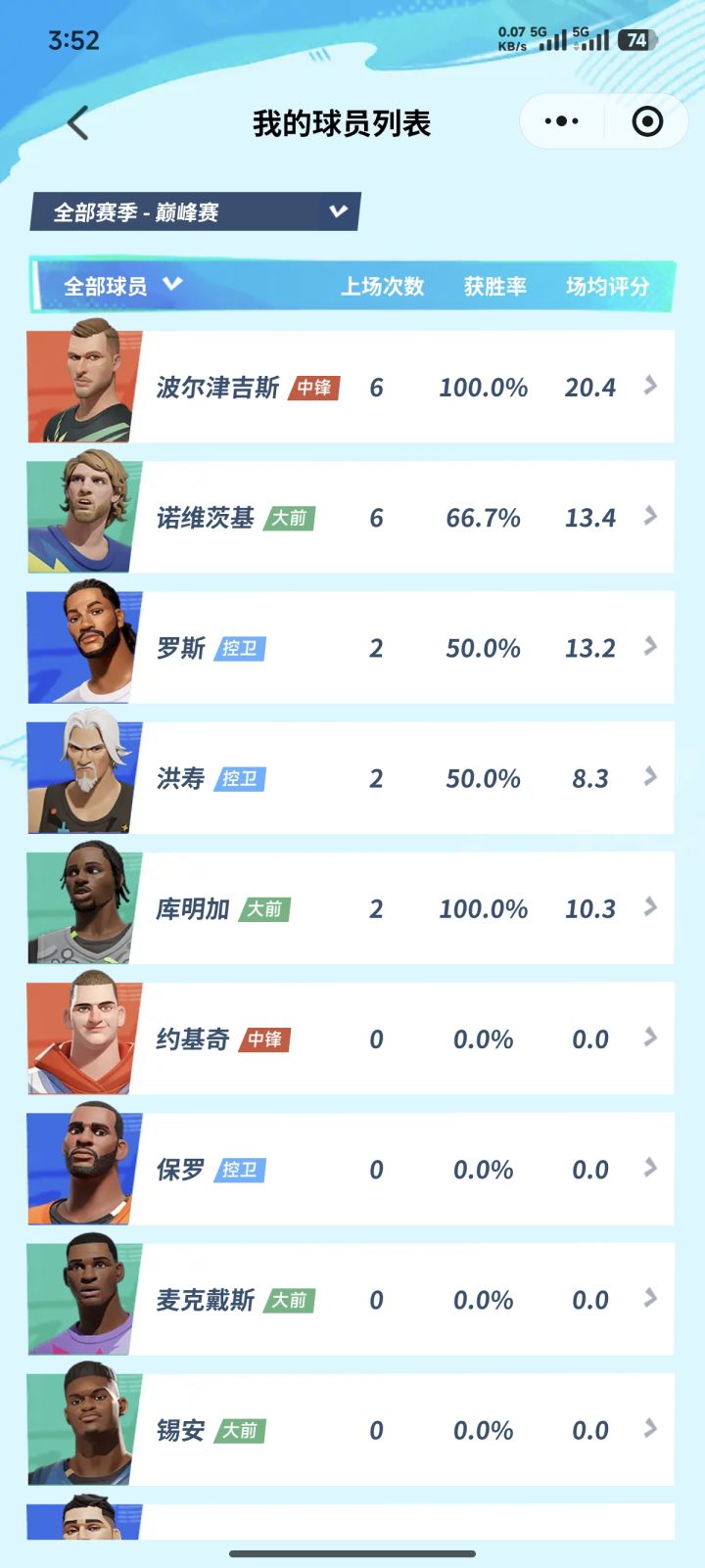This screenshot has width=705, height=1568.
Task: Go back from player list
Action: coord(78,123)
